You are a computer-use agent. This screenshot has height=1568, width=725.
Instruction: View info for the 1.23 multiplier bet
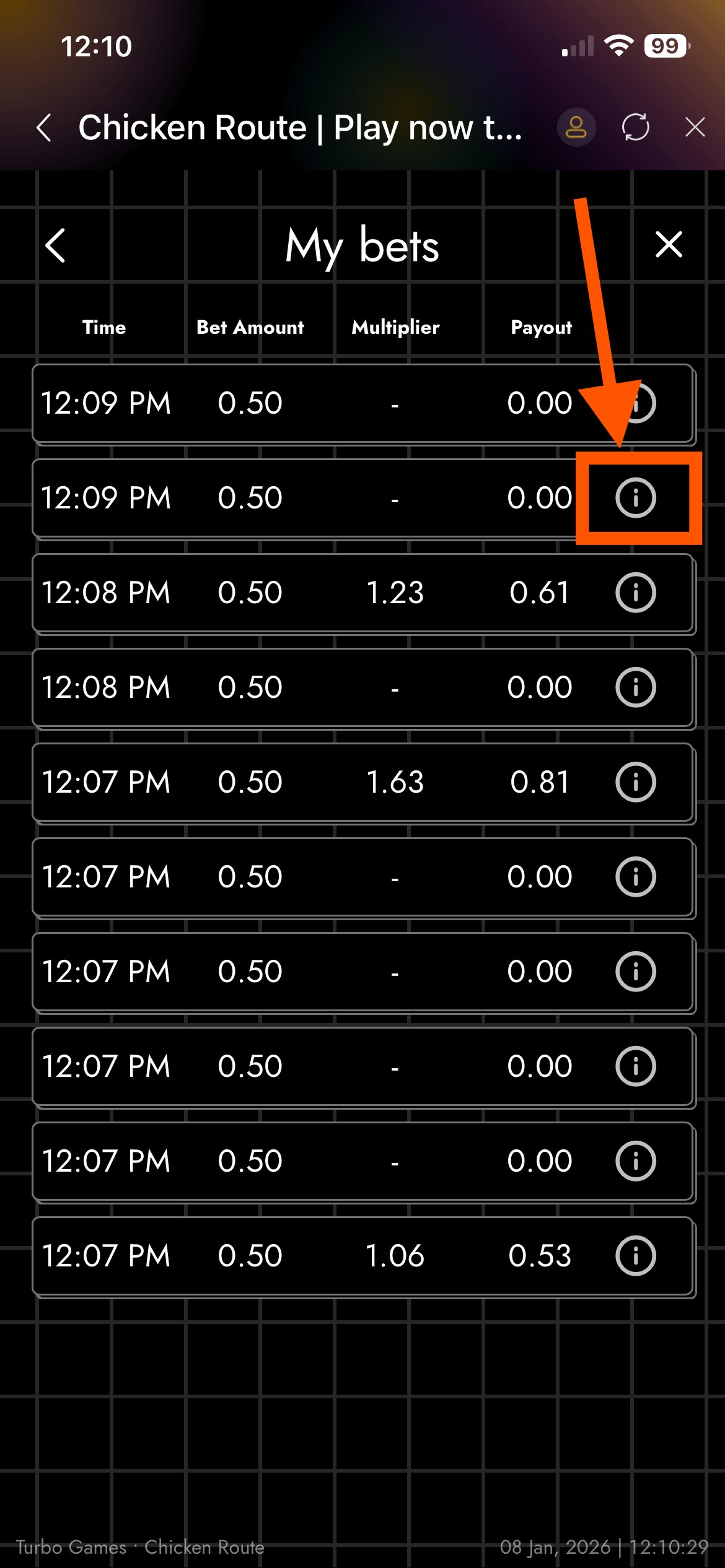(x=635, y=593)
